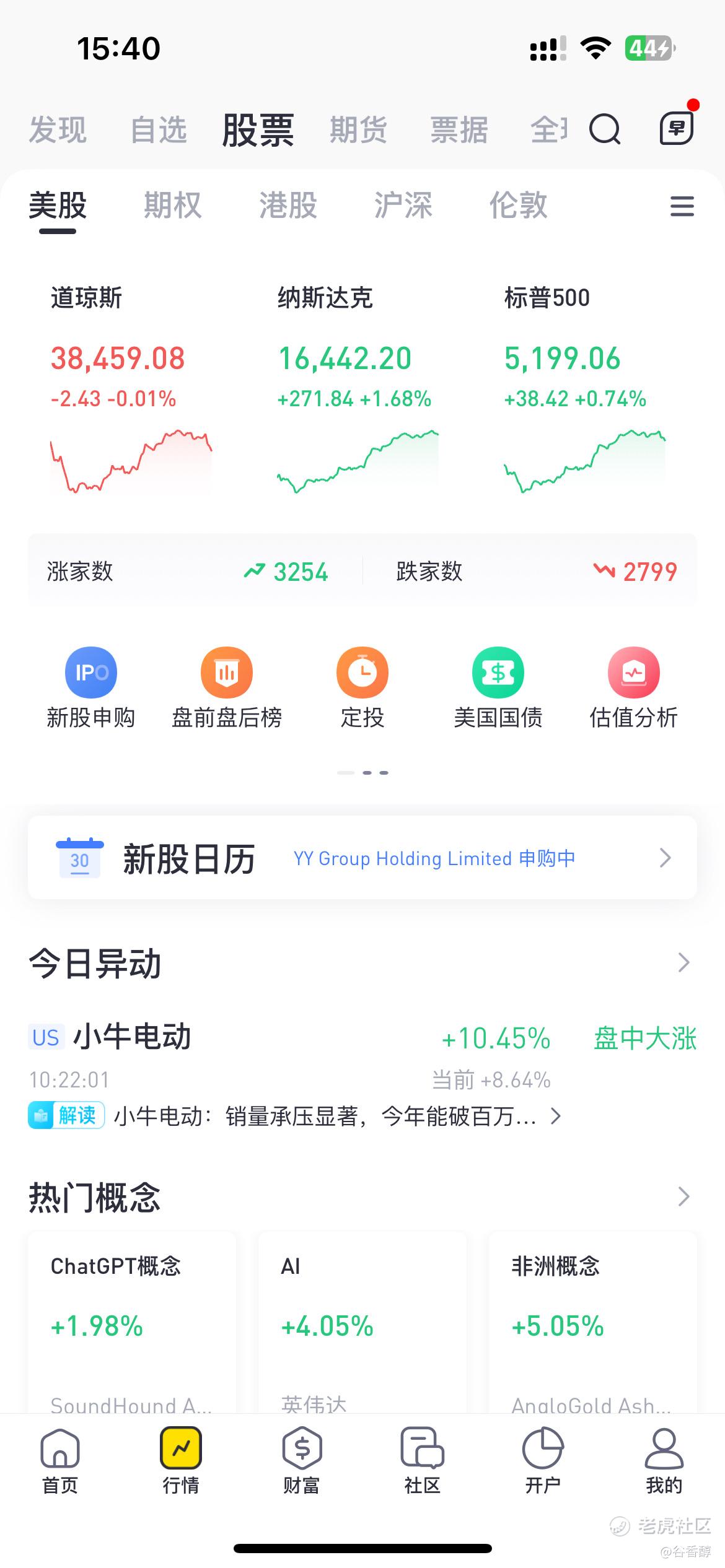Image resolution: width=725 pixels, height=1568 pixels.
Task: Select the 沪深 market tab
Action: (x=403, y=205)
